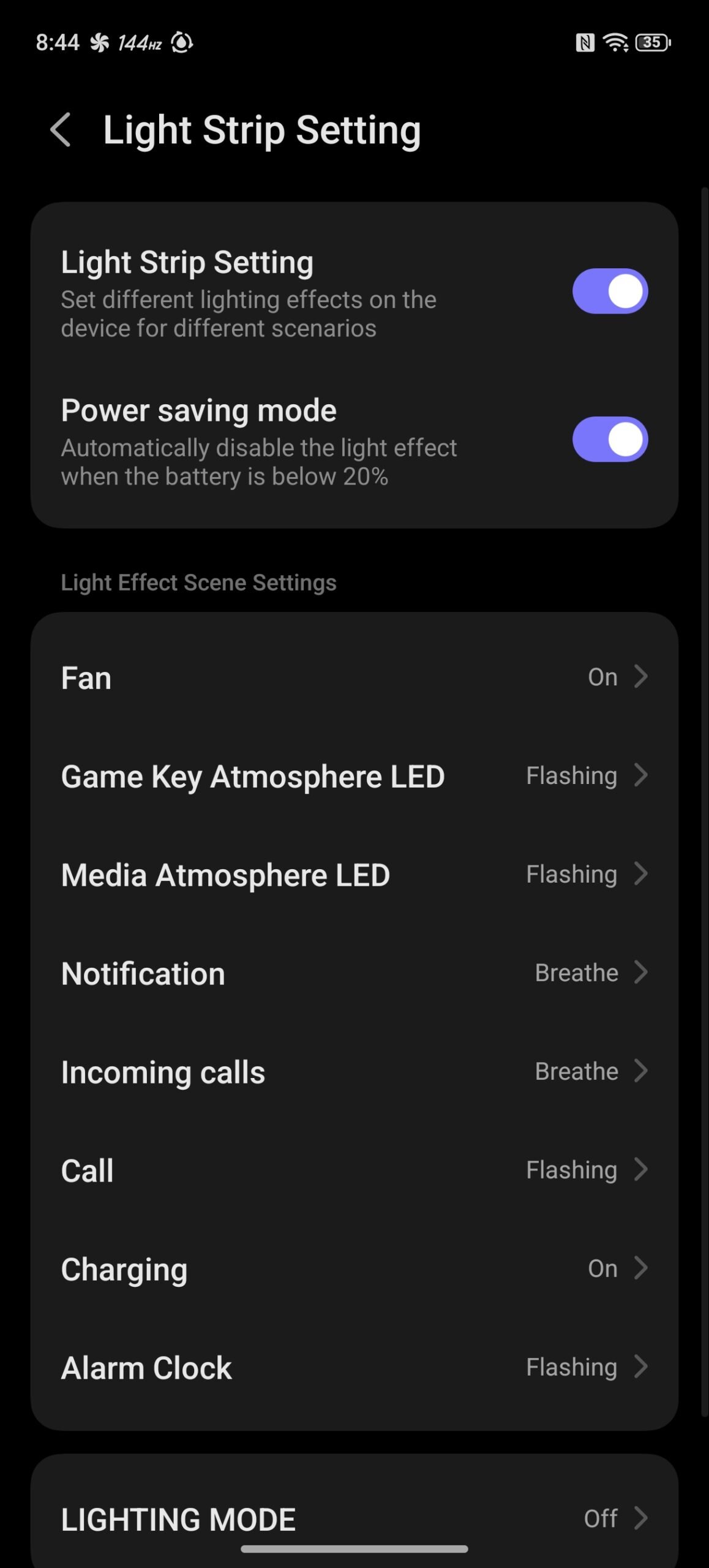
Task: Configure Alarm Clock light effect
Action: (354, 1368)
